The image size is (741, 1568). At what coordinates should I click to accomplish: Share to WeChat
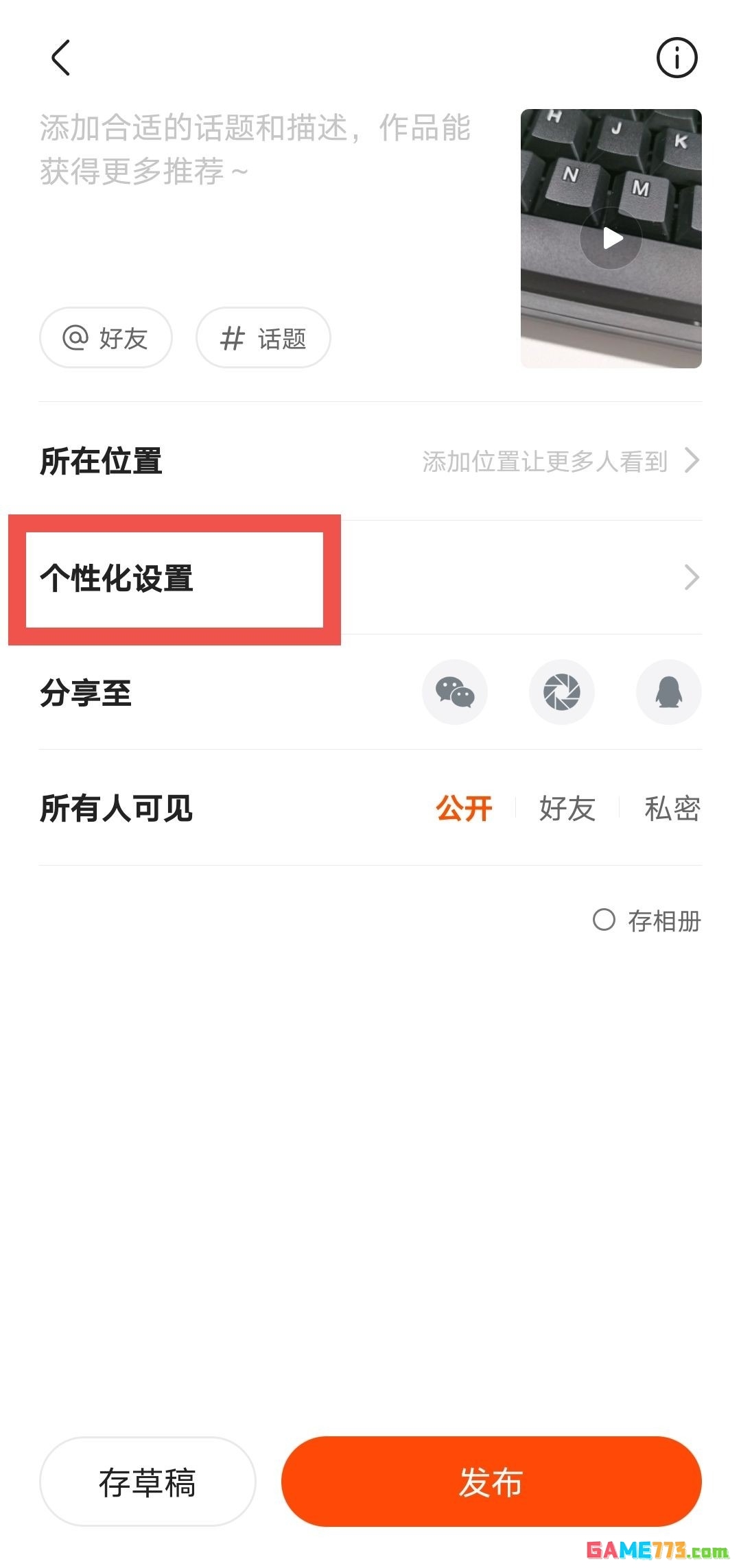455,692
